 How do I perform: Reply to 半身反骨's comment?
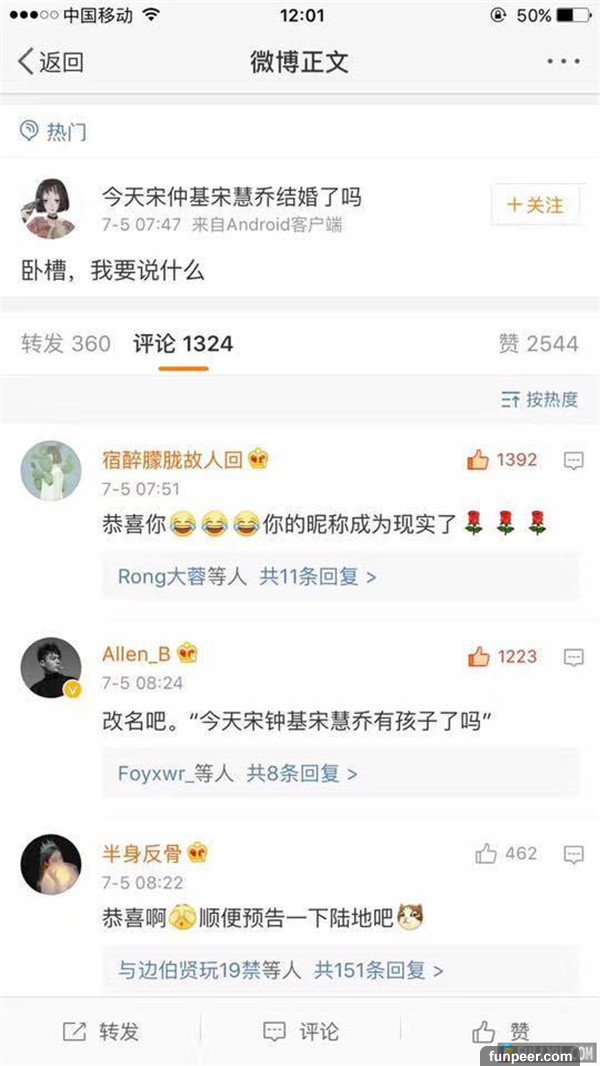pyautogui.click(x=574, y=854)
